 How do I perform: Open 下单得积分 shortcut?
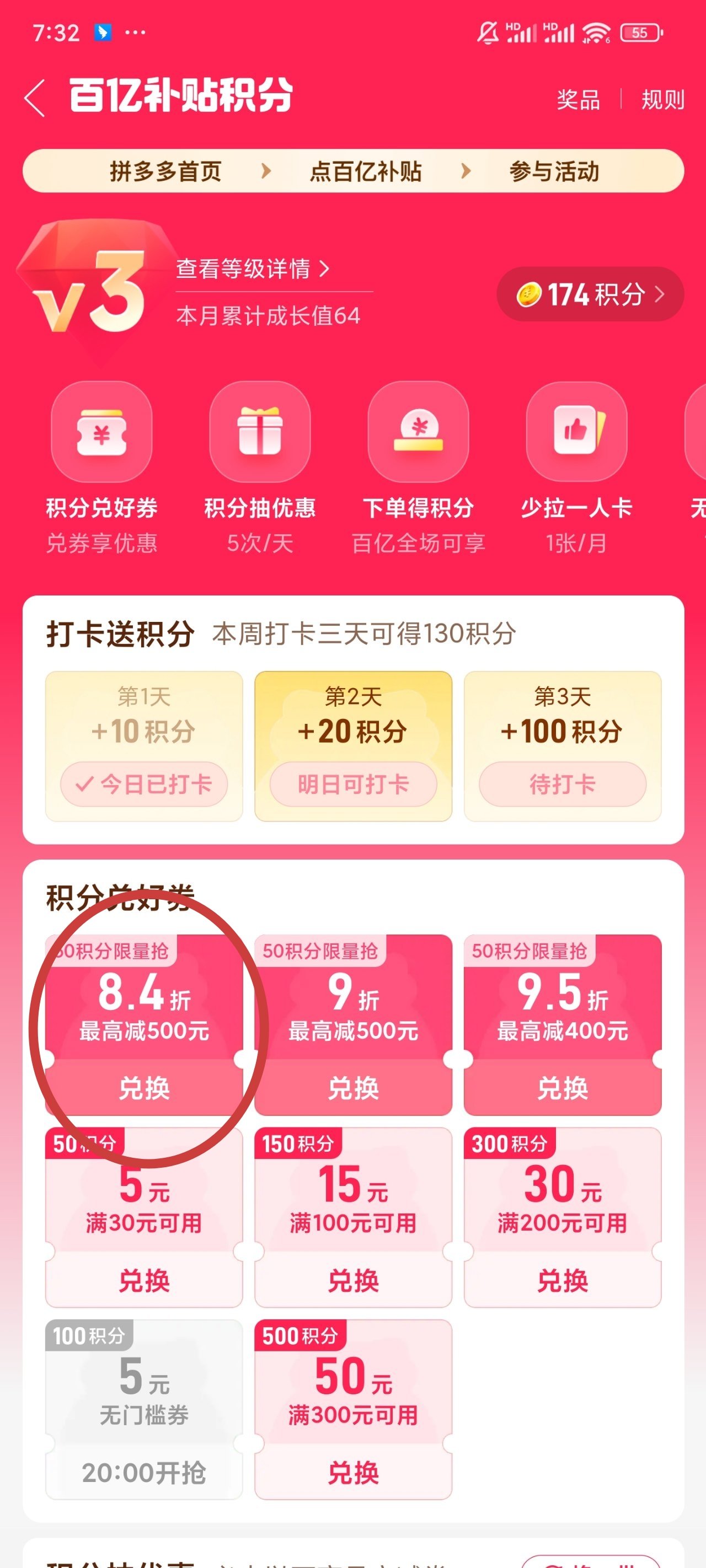coord(419,432)
